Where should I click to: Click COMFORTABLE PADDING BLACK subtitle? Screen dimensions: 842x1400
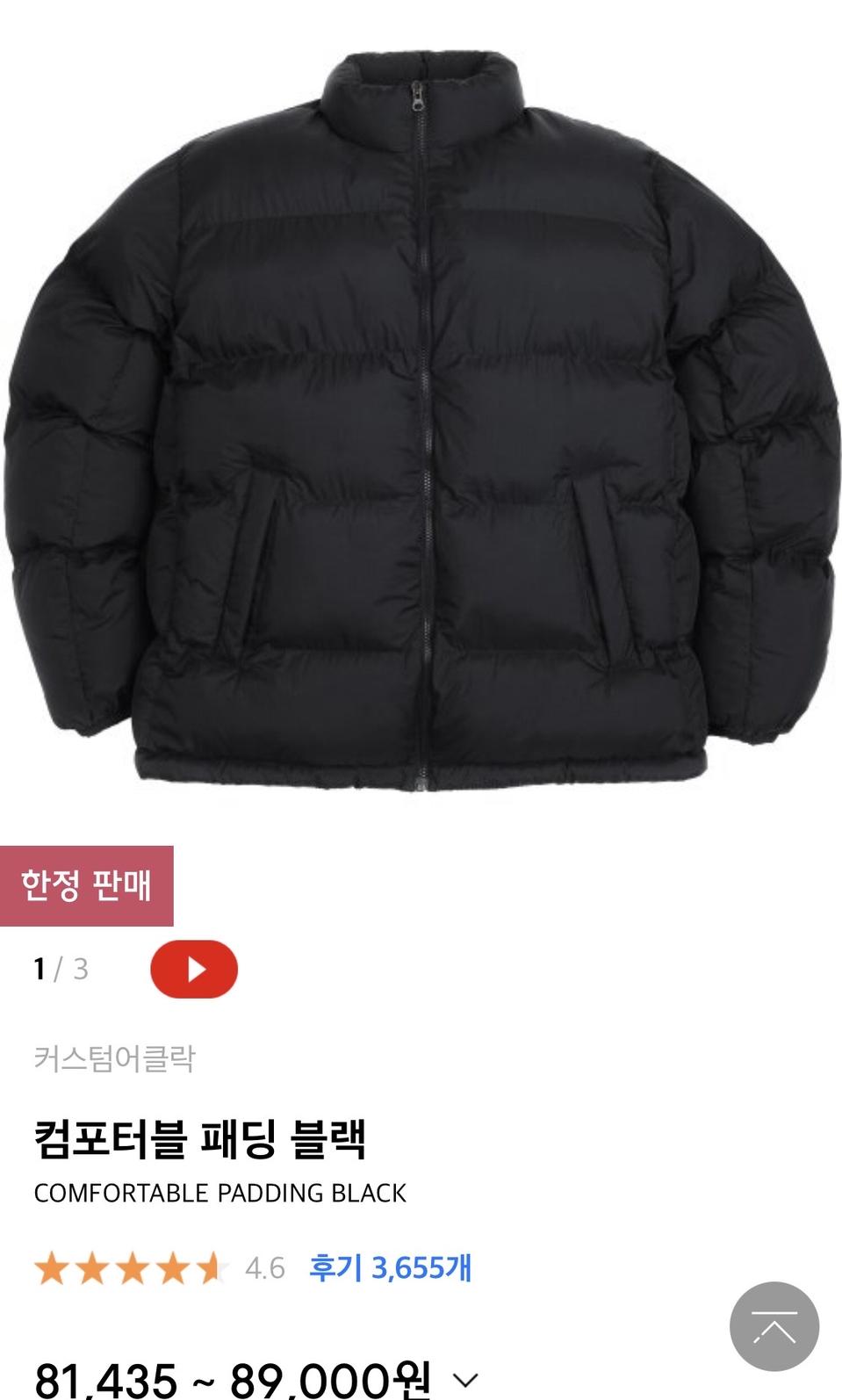[x=218, y=1193]
